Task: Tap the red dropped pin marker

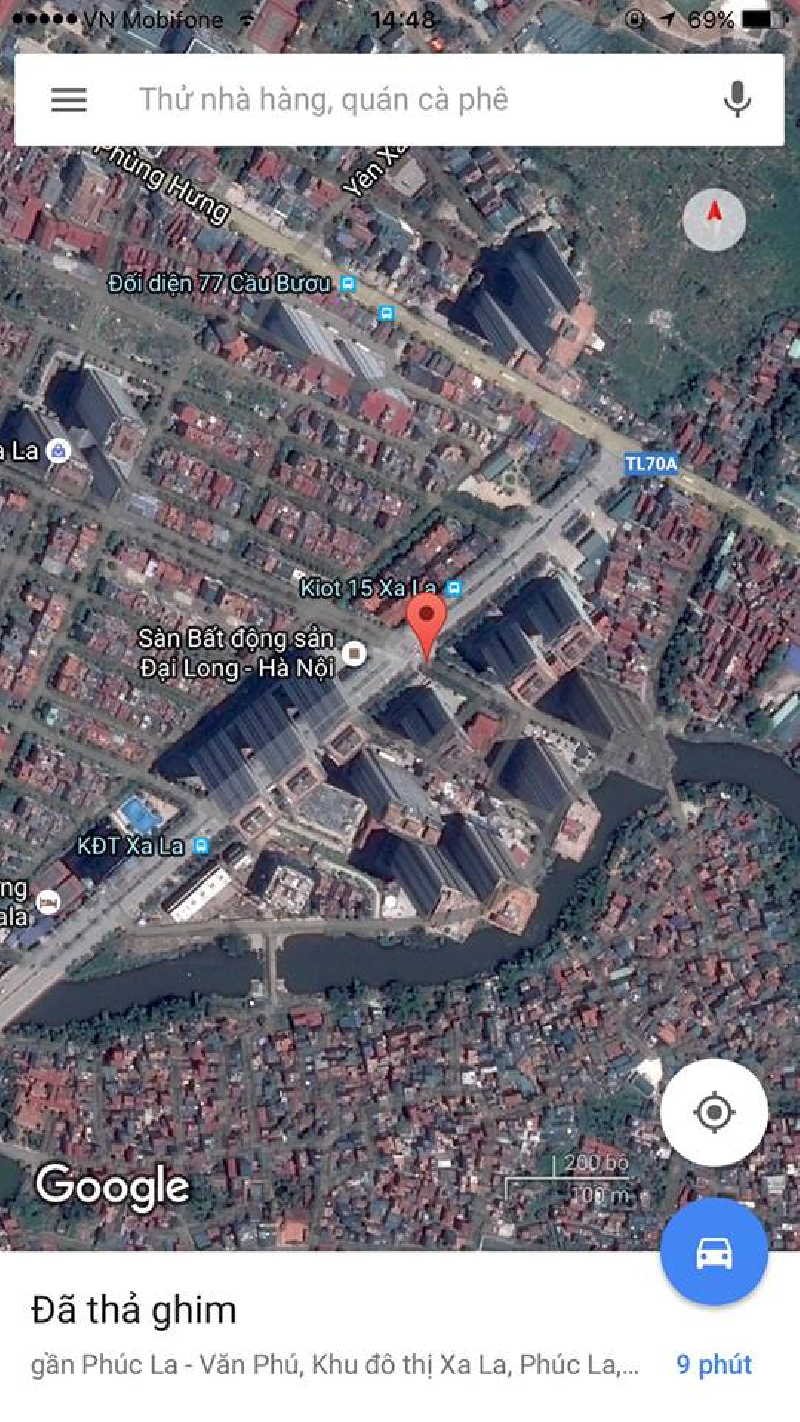Action: tap(428, 625)
